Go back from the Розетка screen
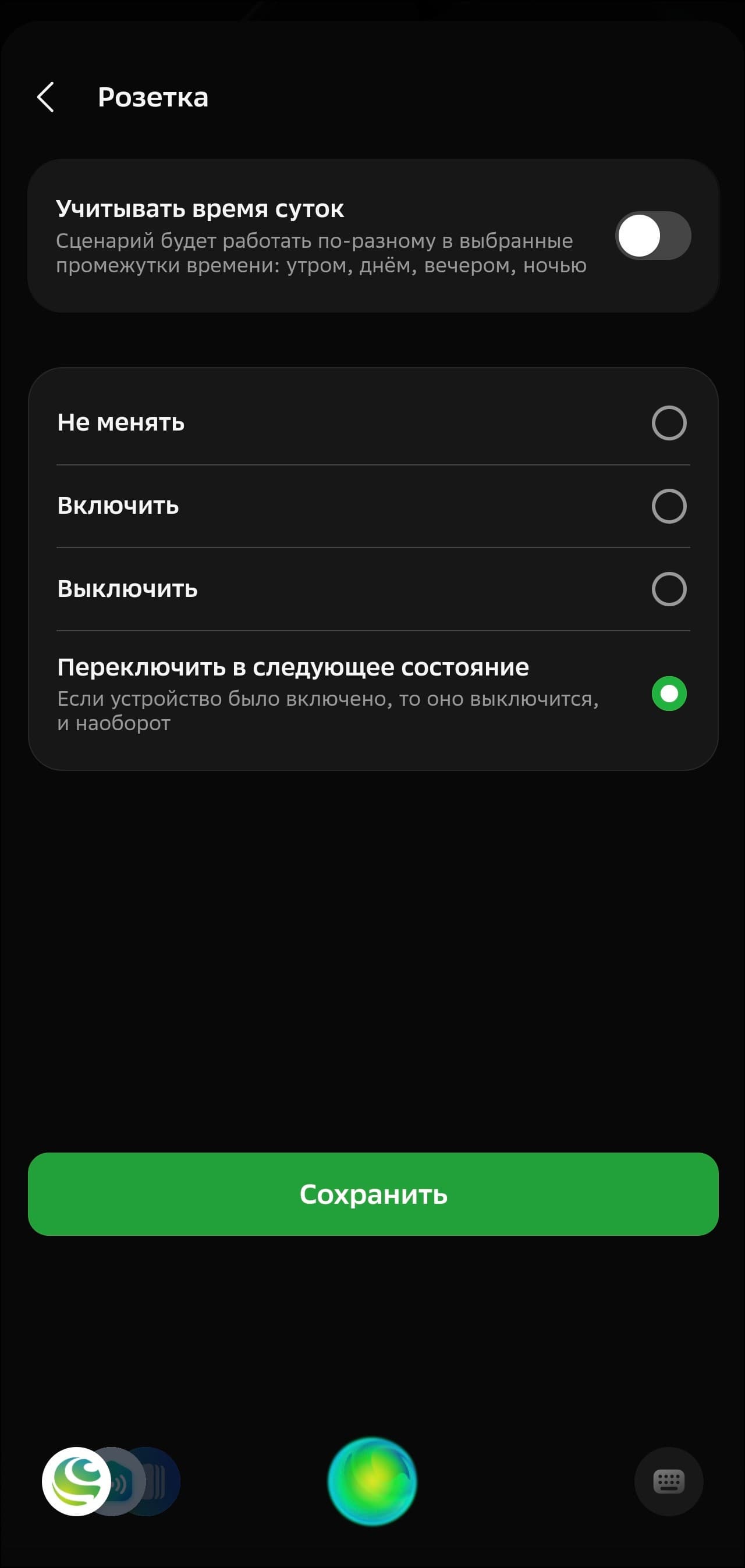 45,97
